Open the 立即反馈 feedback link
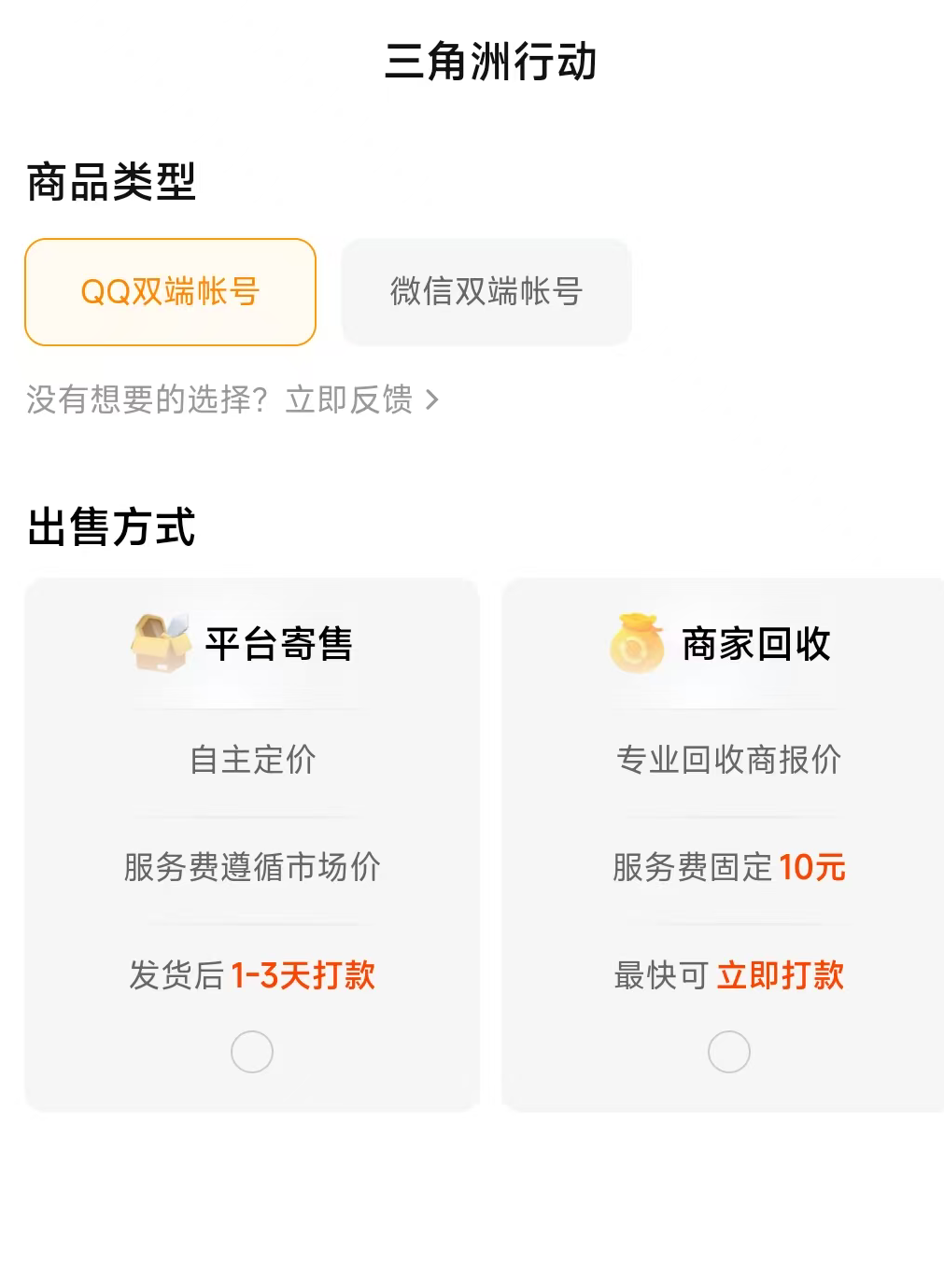 (x=362, y=399)
